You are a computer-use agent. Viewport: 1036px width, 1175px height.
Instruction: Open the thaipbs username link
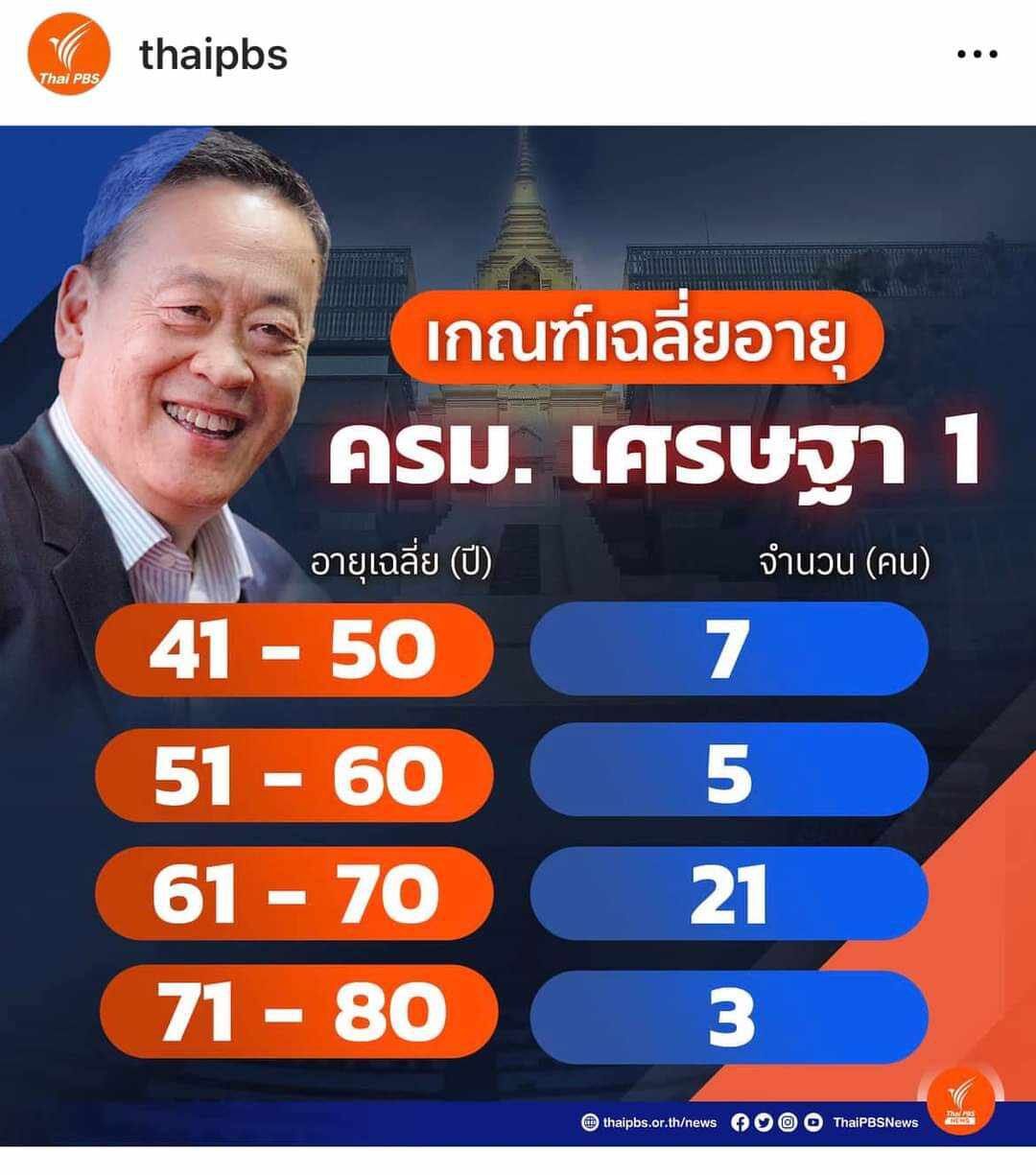pyautogui.click(x=213, y=56)
